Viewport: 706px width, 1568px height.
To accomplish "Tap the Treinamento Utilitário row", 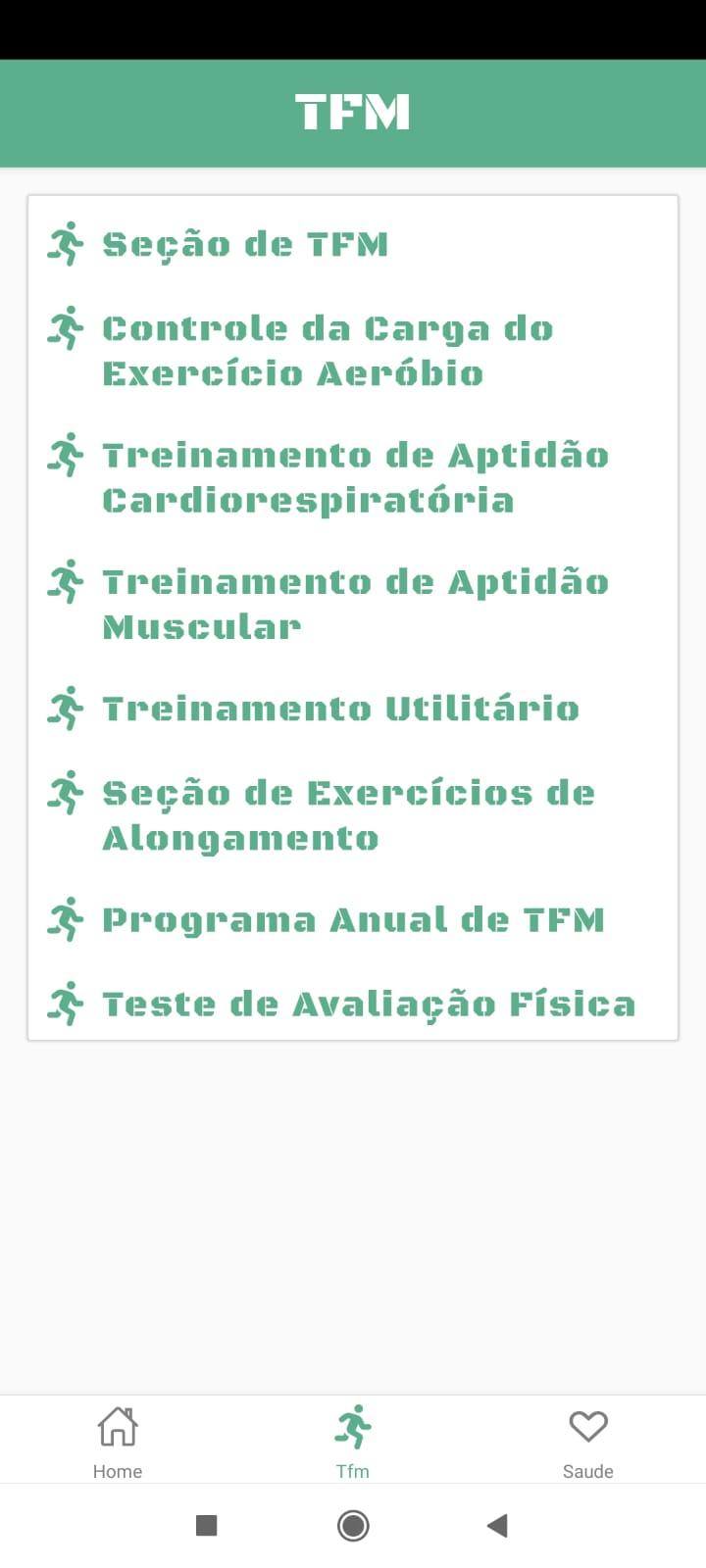I will pyautogui.click(x=353, y=708).
